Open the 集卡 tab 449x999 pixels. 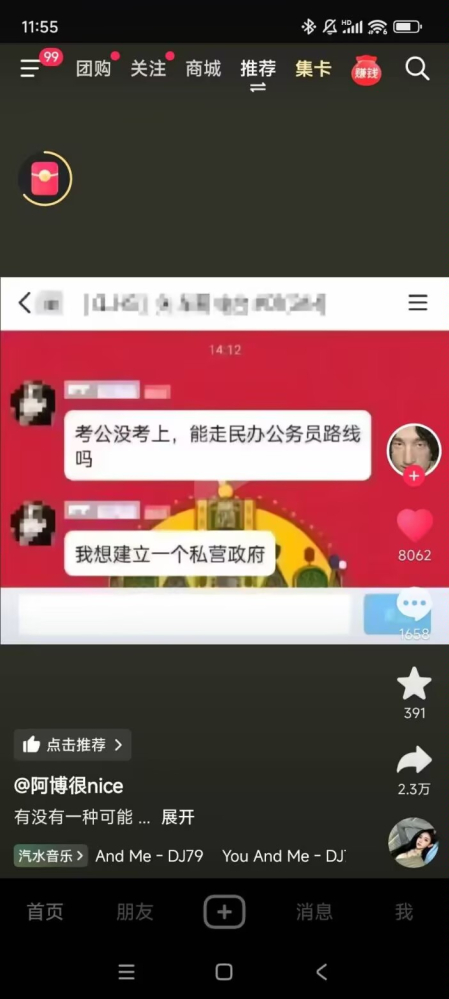pos(313,68)
